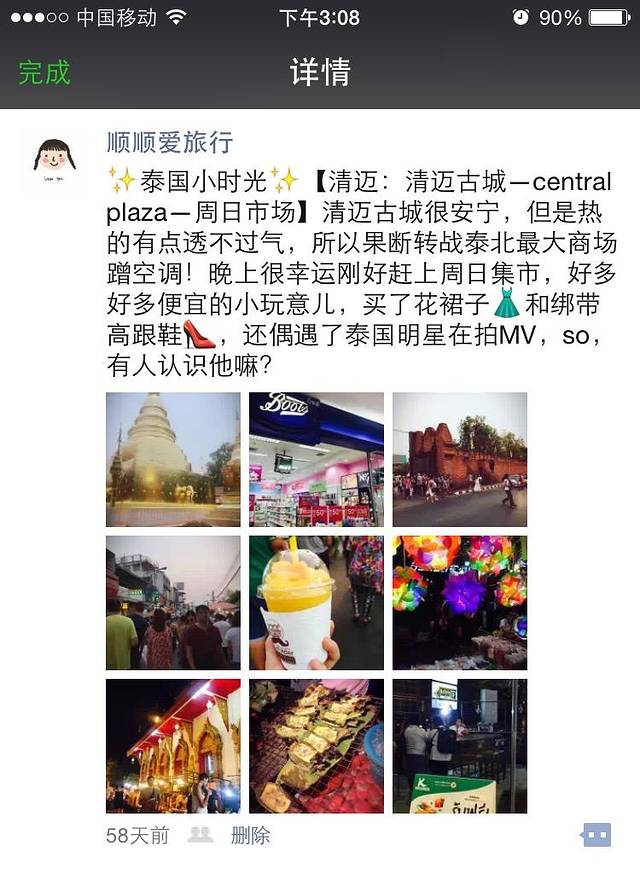
Task: Tap the visibility people icon beside 删除
Action: point(200,834)
